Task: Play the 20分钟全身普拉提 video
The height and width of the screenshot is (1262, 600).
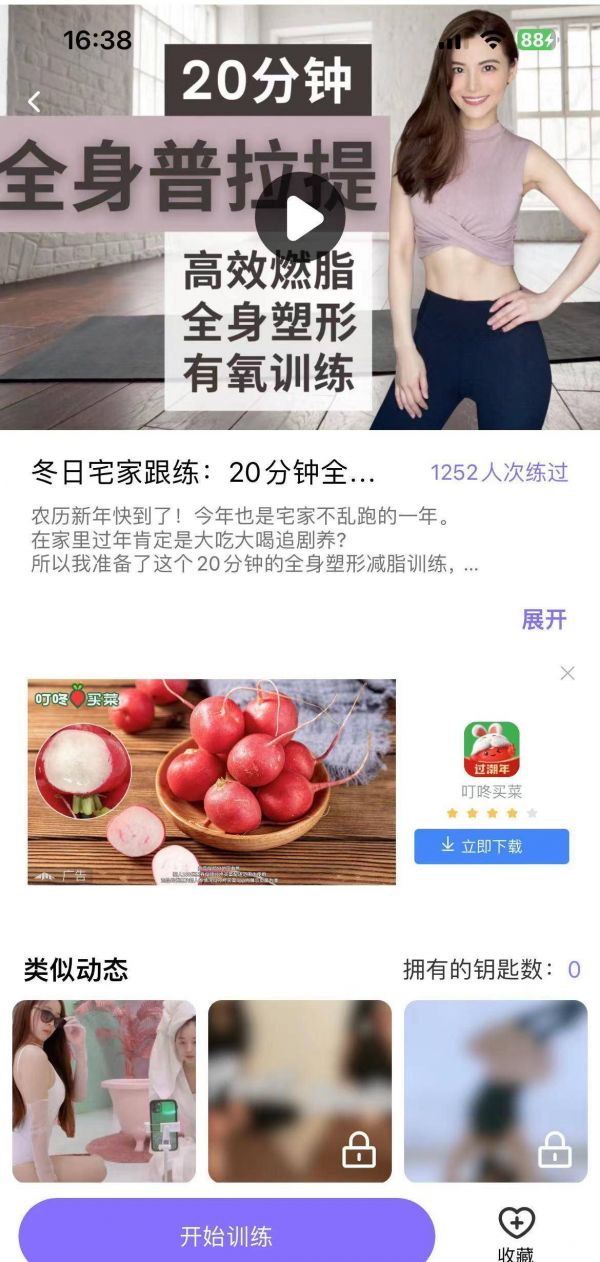Action: click(300, 218)
